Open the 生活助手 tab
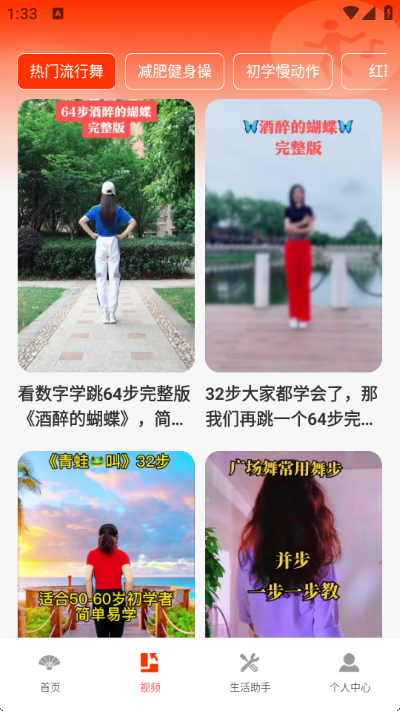400x711 pixels. (x=250, y=673)
